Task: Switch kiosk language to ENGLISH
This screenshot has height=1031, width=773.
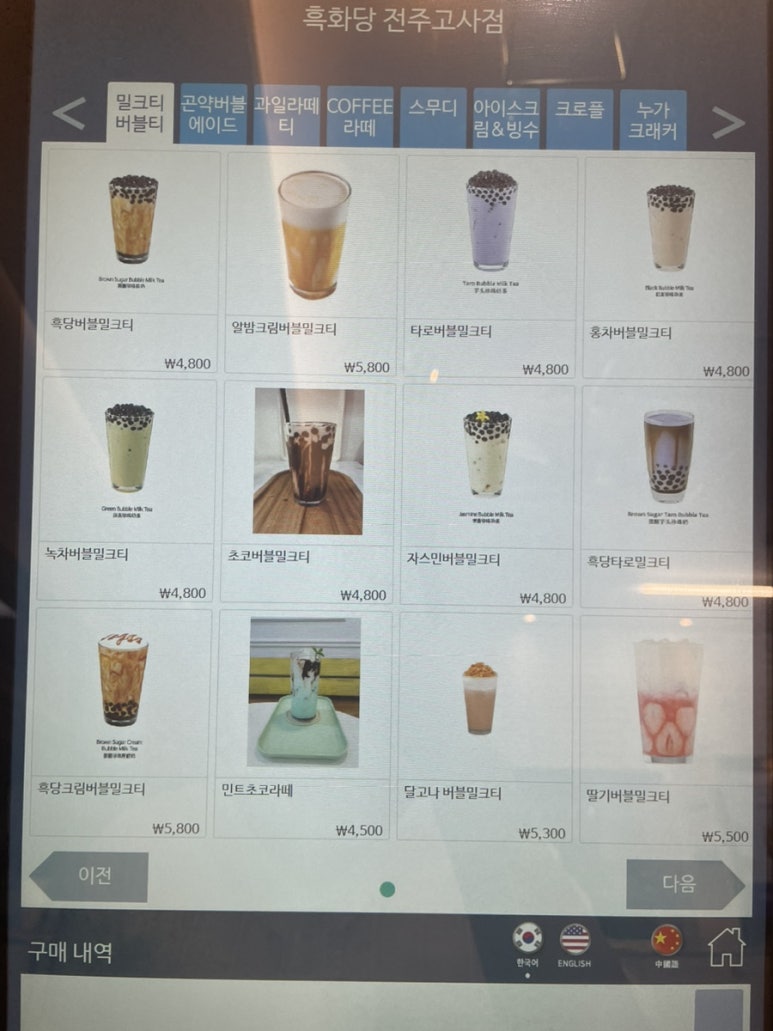Action: 575,945
